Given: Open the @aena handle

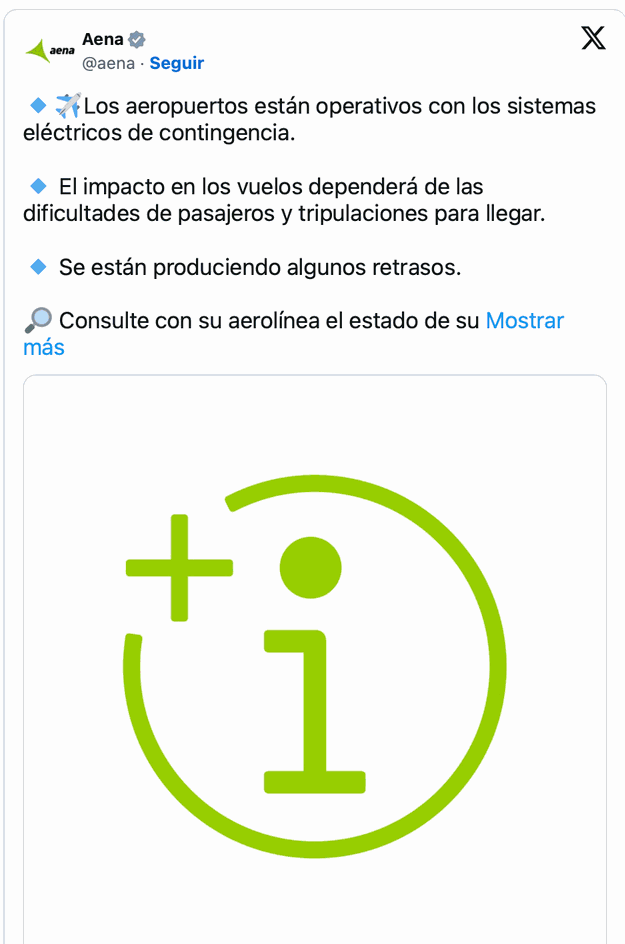Looking at the screenshot, I should [108, 63].
